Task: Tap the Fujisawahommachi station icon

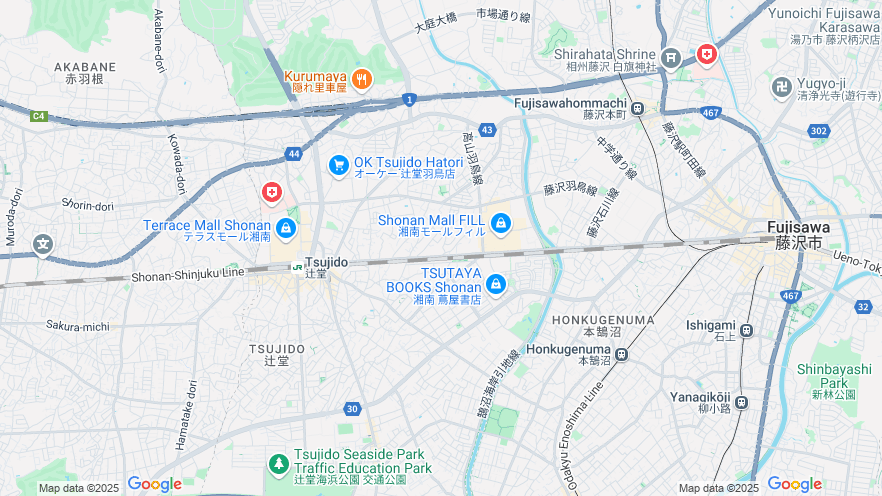Action: pyautogui.click(x=636, y=103)
